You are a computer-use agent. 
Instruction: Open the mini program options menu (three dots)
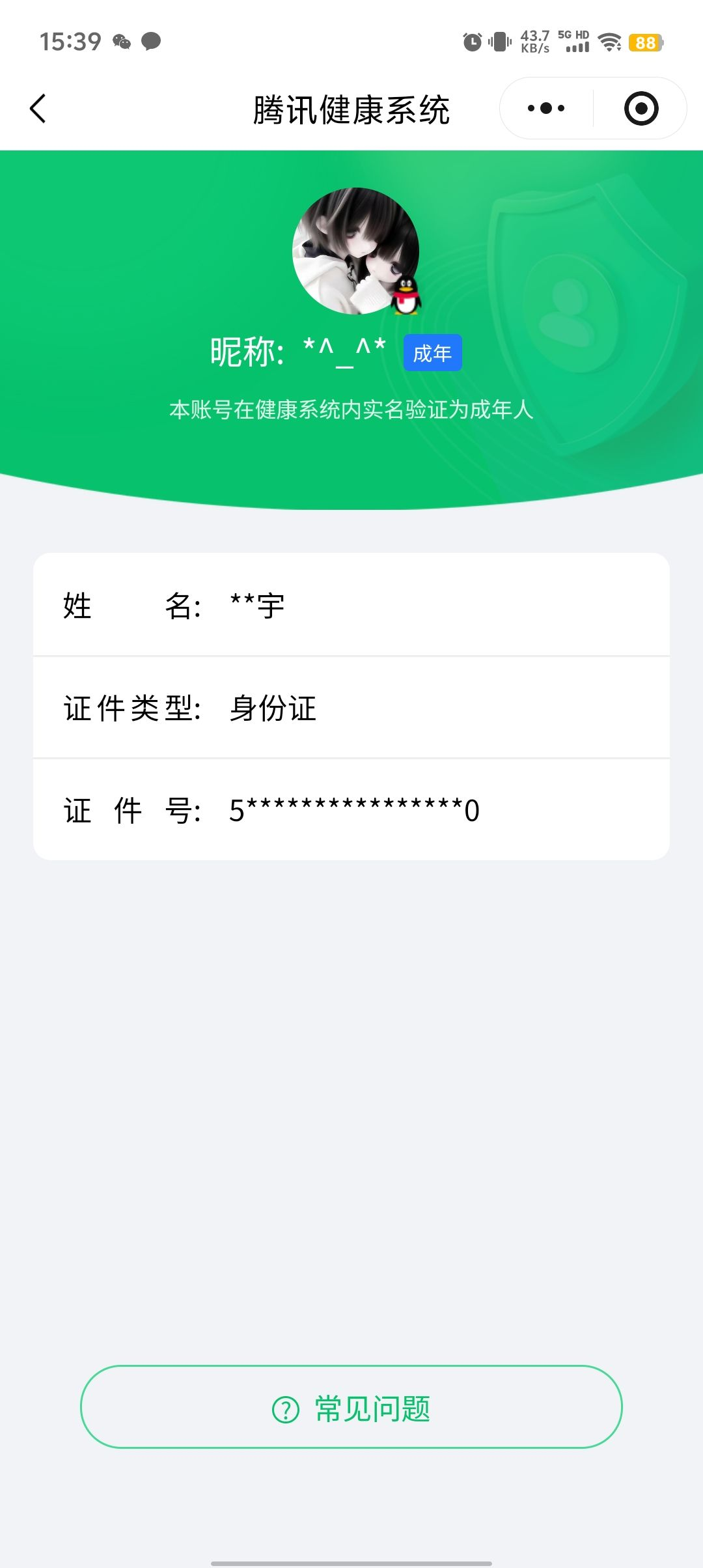coord(545,108)
